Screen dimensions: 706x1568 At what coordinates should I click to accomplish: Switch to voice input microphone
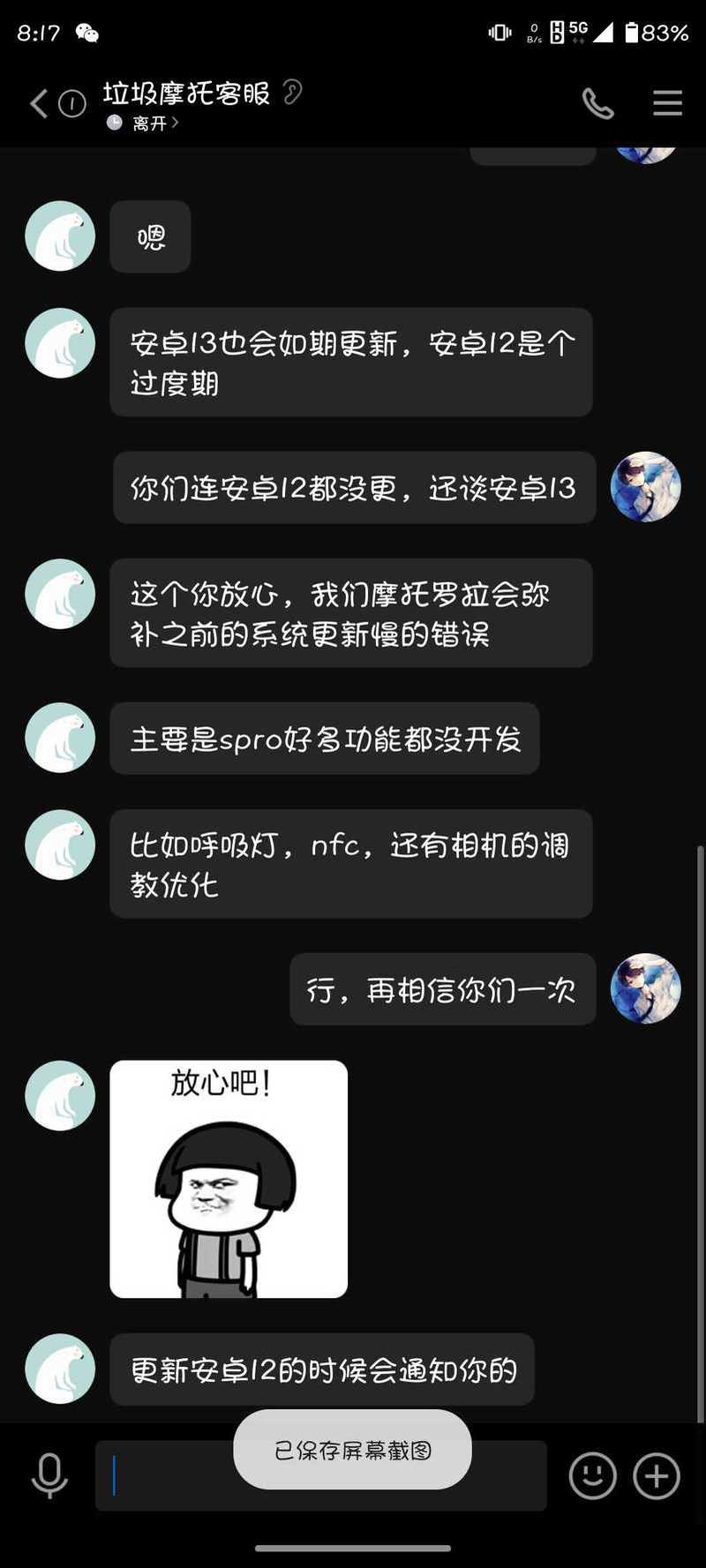click(49, 1474)
